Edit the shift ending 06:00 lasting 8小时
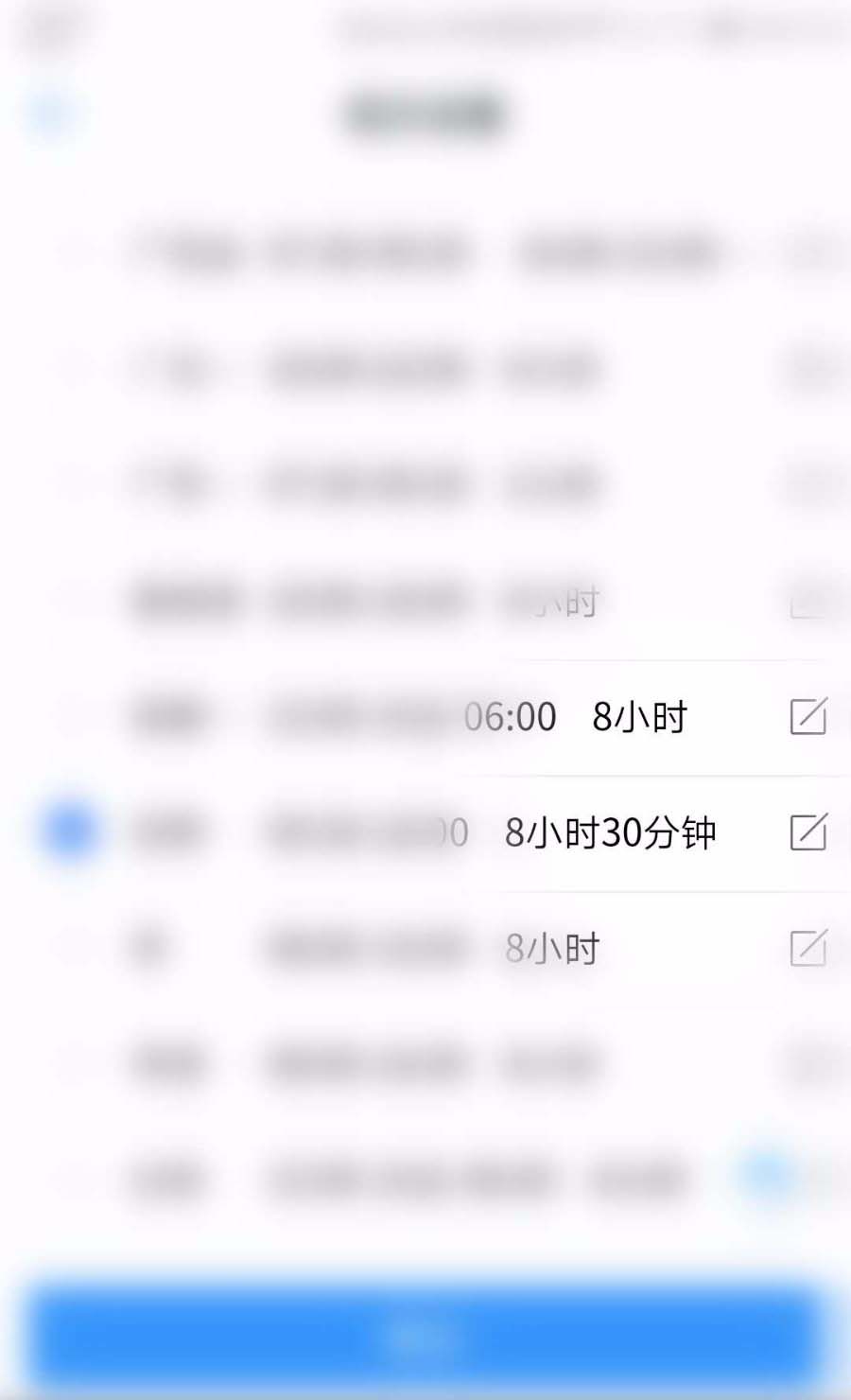The image size is (851, 1400). (x=808, y=716)
